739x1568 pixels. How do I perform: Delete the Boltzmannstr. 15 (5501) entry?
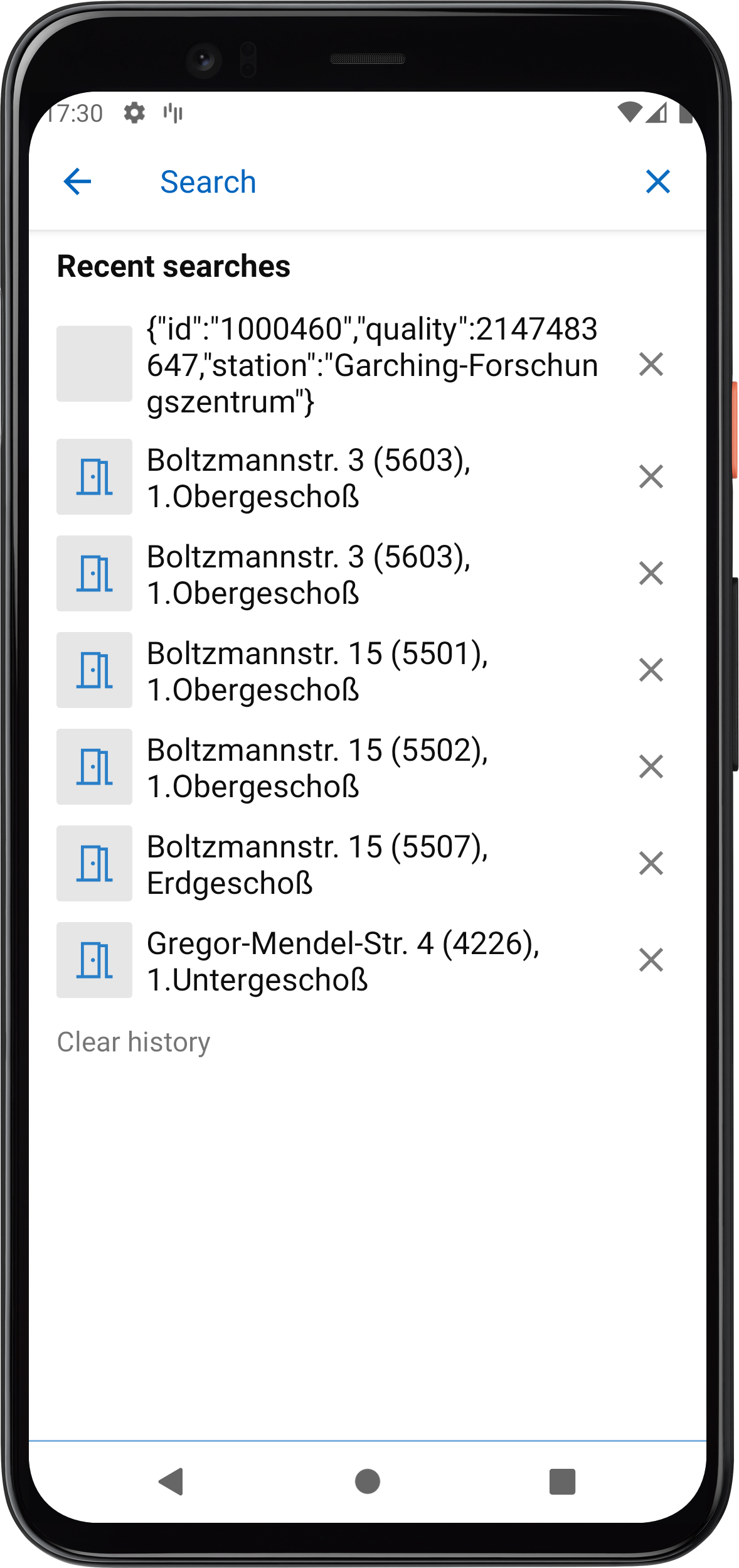point(651,670)
